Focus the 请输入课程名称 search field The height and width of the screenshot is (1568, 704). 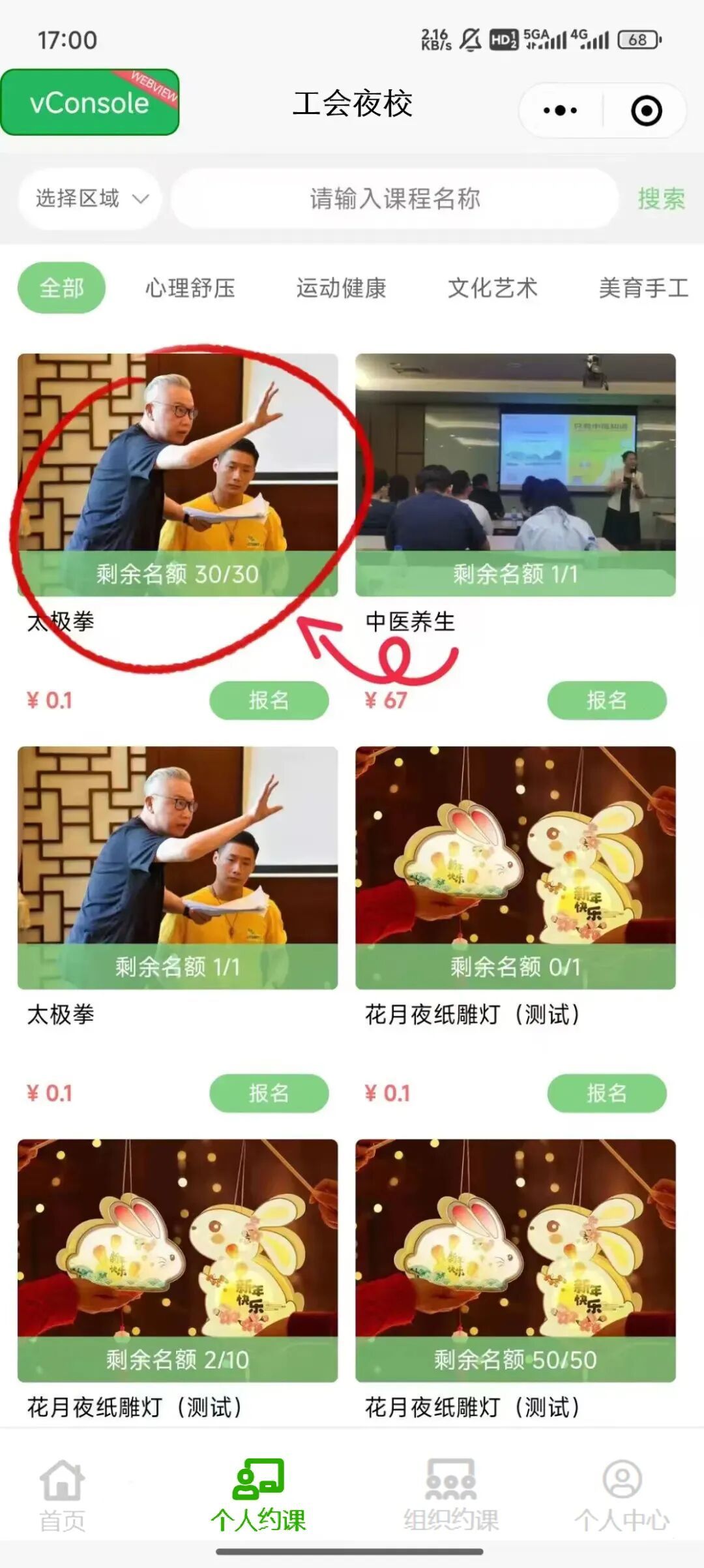coord(394,198)
